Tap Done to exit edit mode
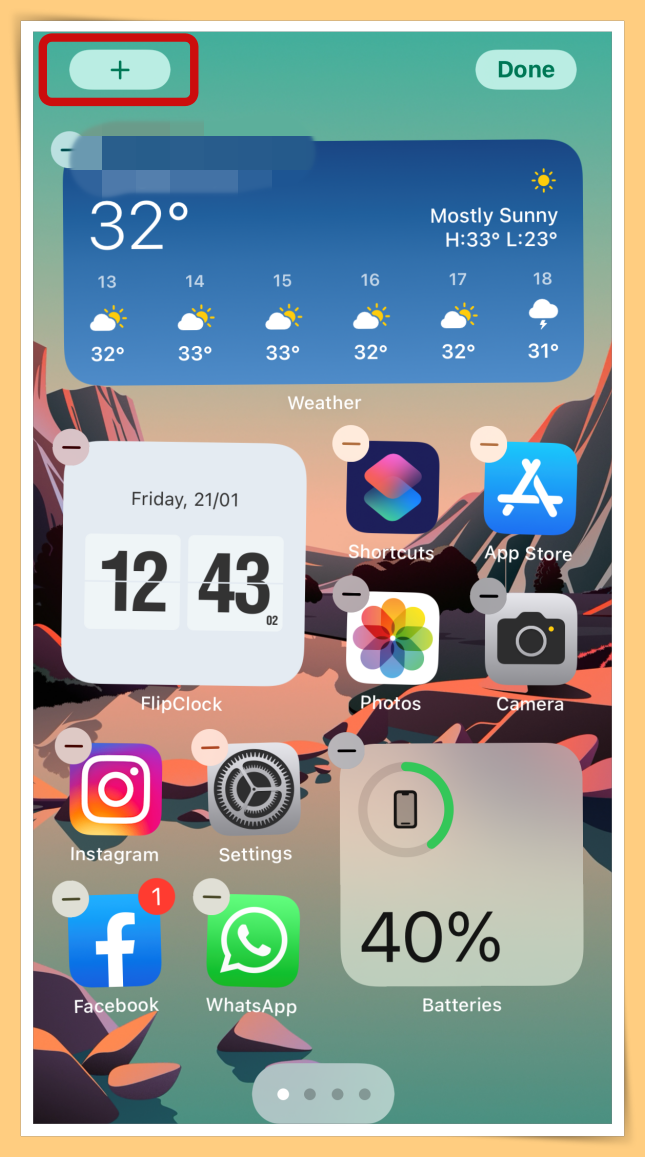 526,70
